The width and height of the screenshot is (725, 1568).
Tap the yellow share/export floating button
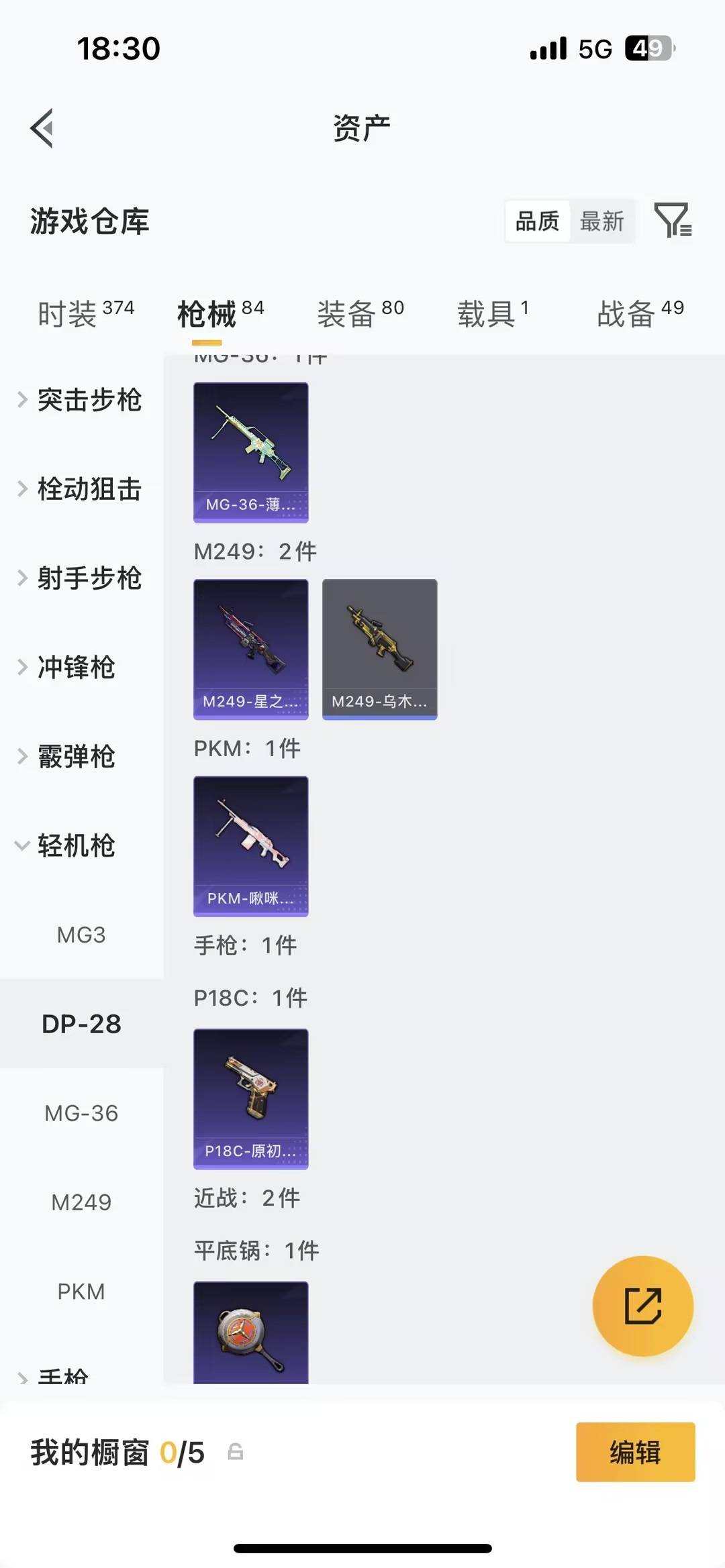pos(642,1306)
